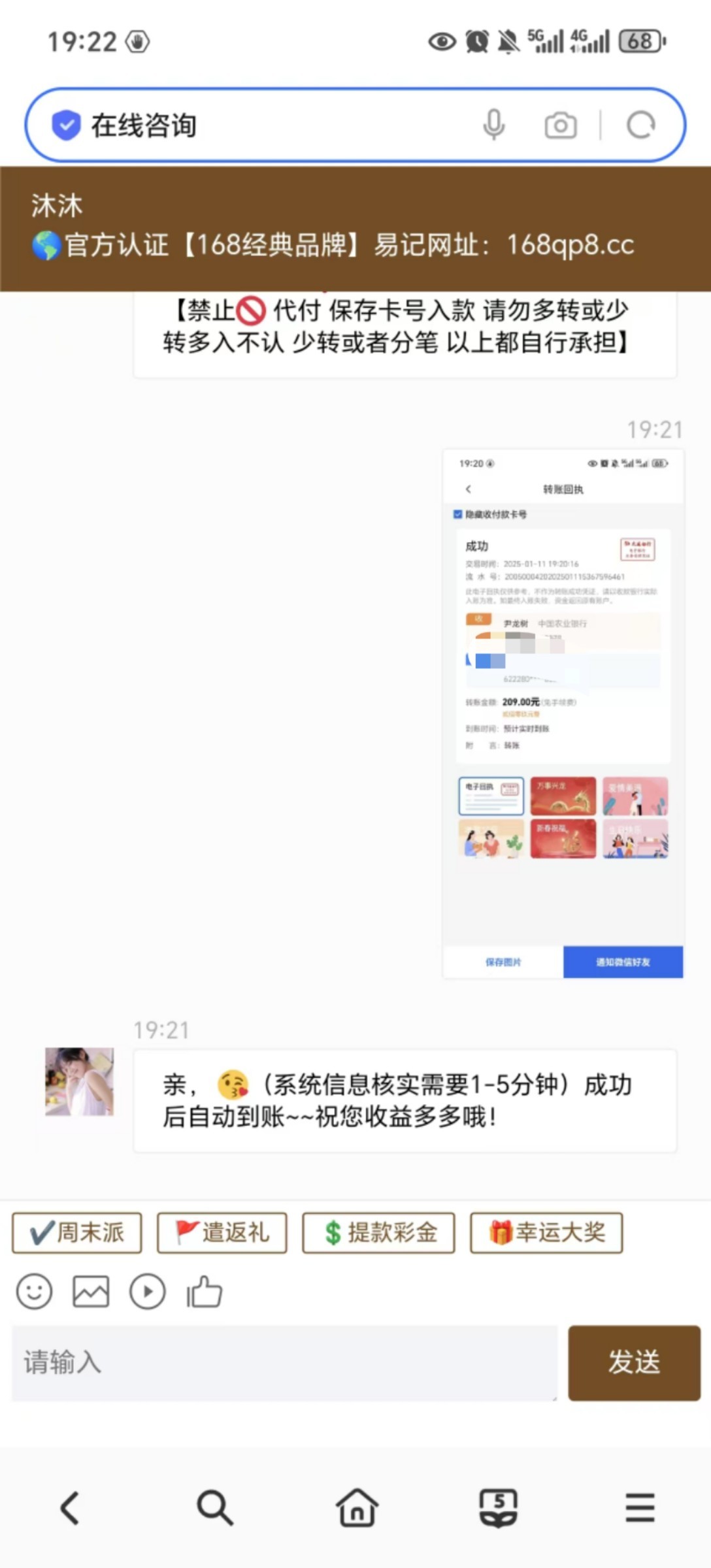Screen dimensions: 711x1568
Task: Open the browser hamburger menu
Action: click(x=640, y=1508)
